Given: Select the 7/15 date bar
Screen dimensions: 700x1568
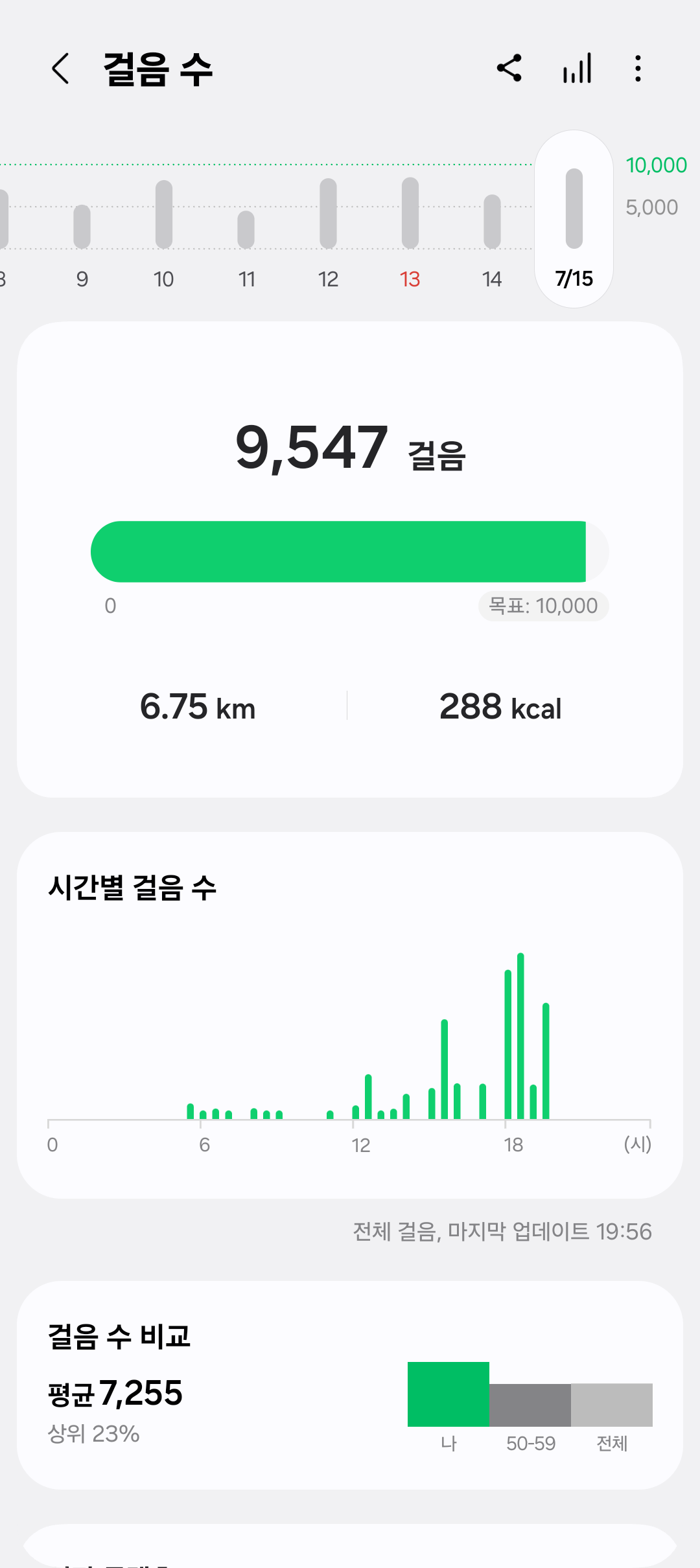Looking at the screenshot, I should coord(574,219).
